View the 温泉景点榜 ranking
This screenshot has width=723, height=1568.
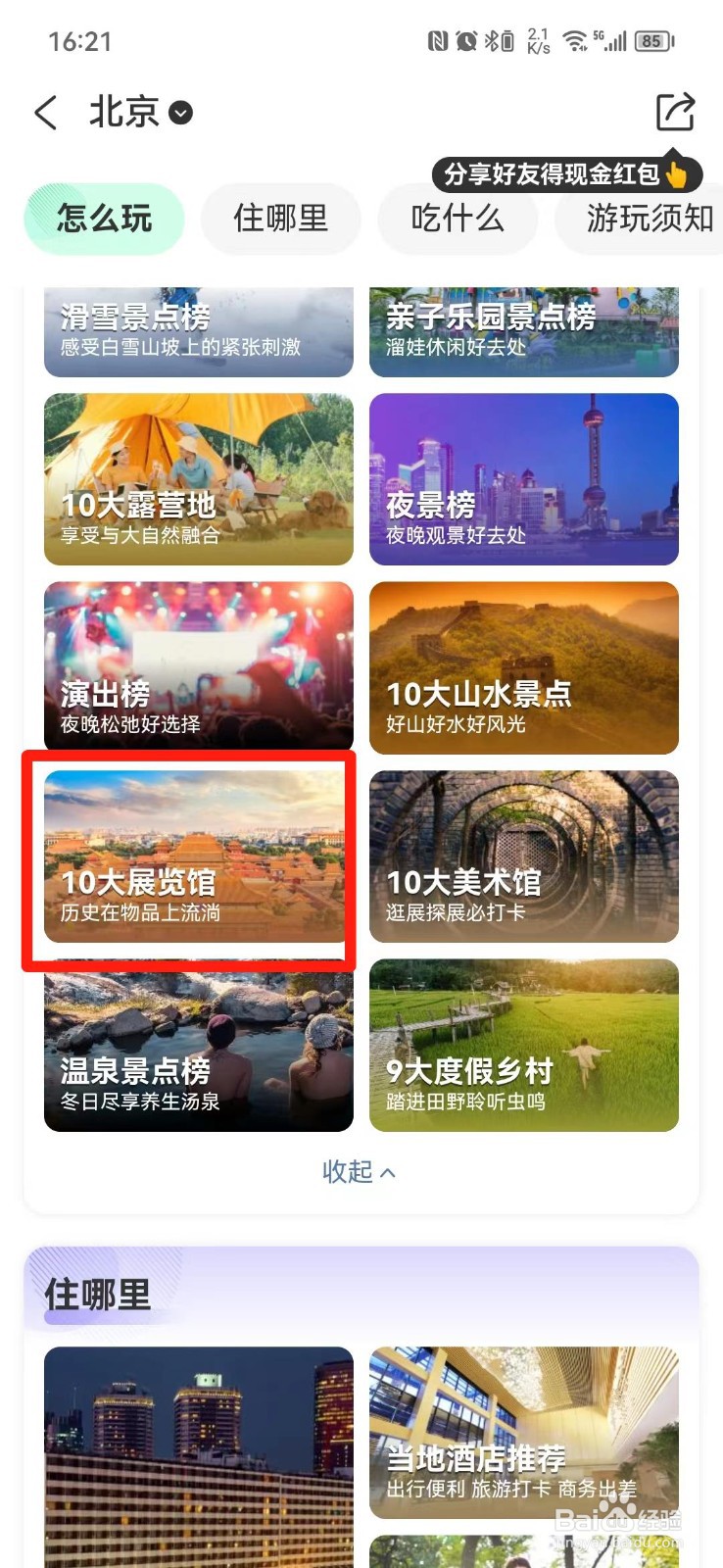(198, 1045)
